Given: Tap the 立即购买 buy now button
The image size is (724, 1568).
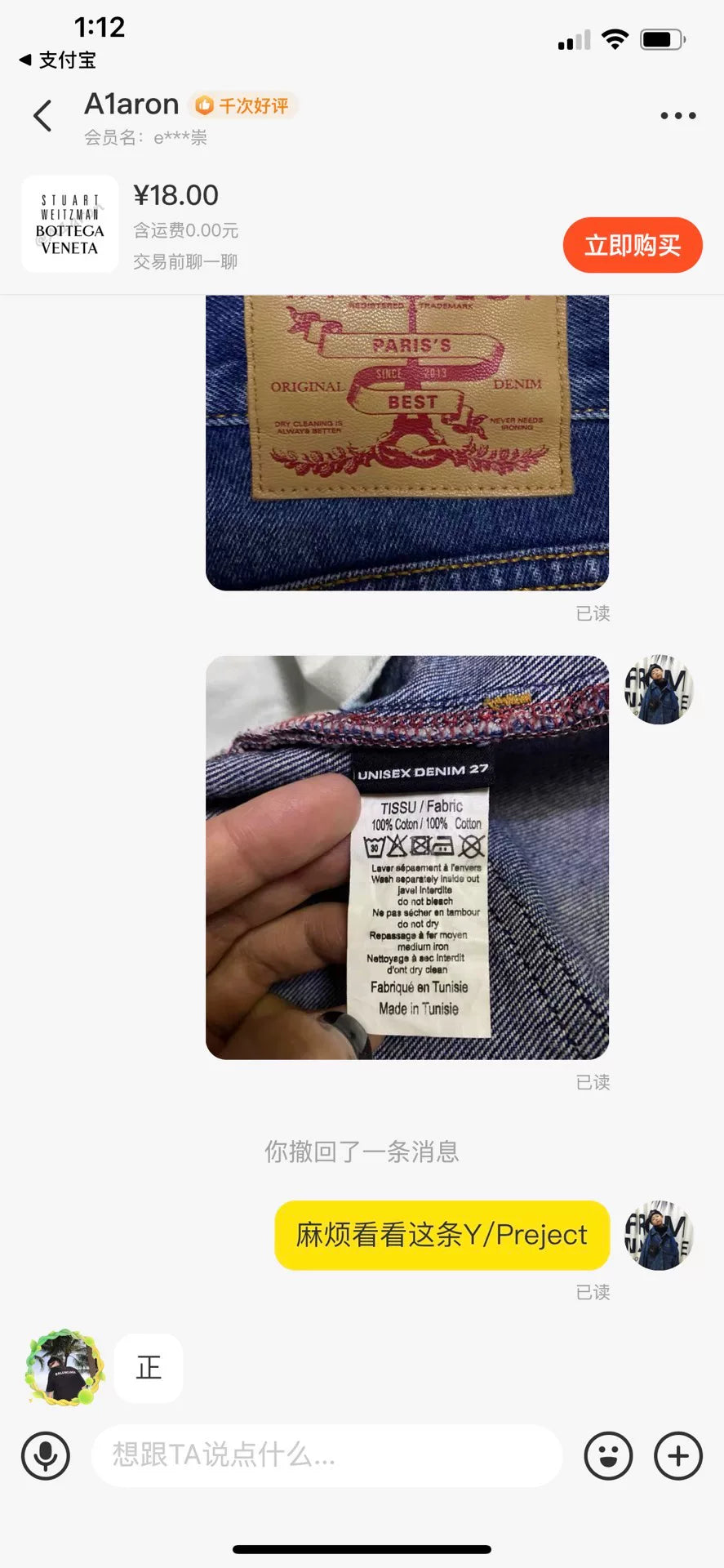Looking at the screenshot, I should pos(632,245).
